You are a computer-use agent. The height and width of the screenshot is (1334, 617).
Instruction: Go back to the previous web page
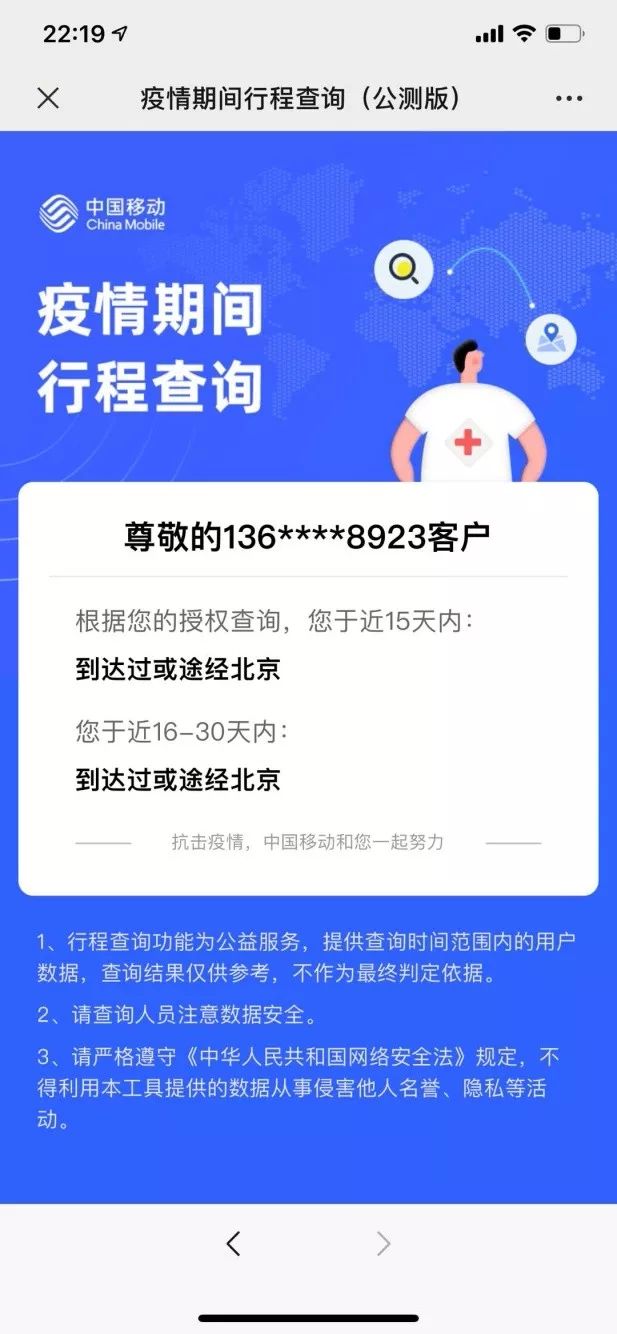pyautogui.click(x=234, y=1243)
